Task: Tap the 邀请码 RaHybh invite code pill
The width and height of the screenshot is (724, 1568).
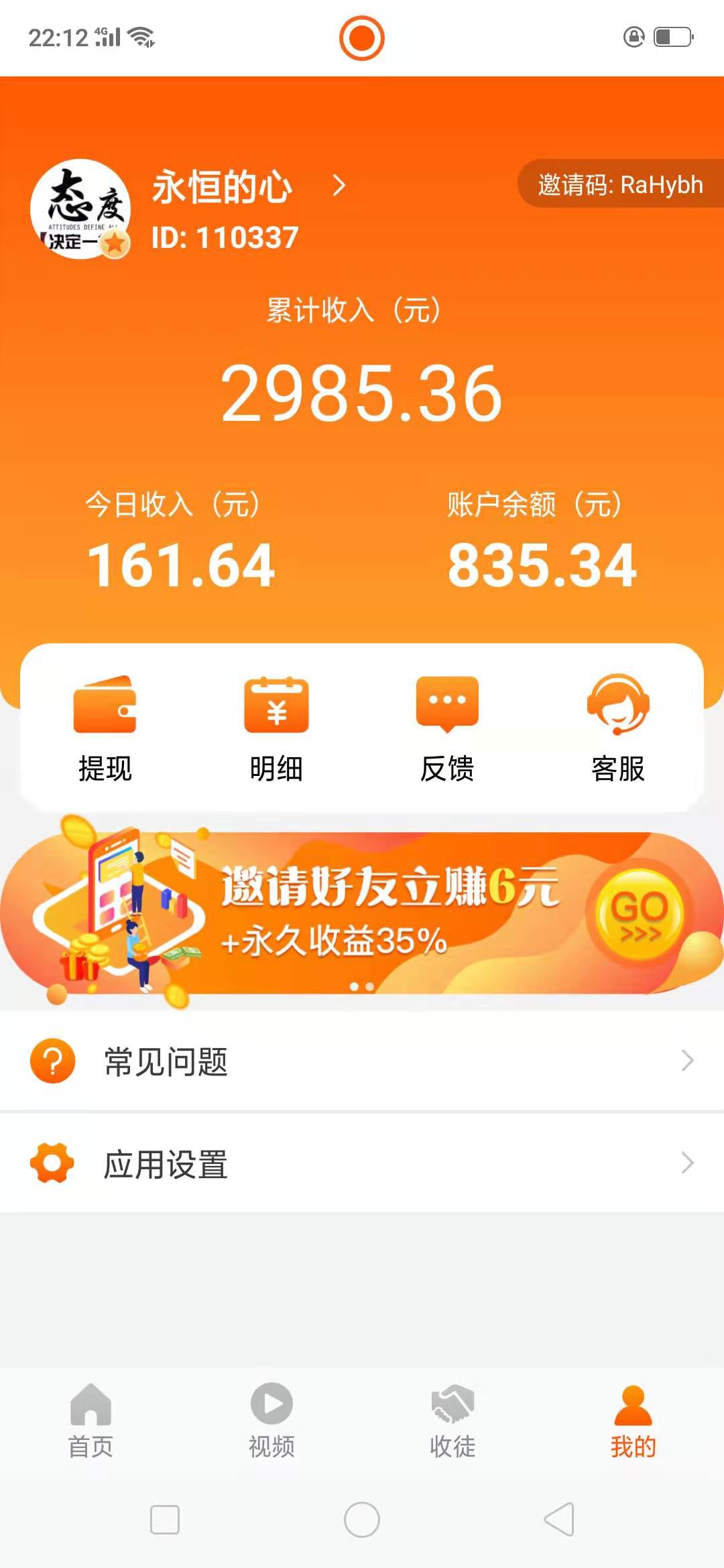Action: (620, 184)
